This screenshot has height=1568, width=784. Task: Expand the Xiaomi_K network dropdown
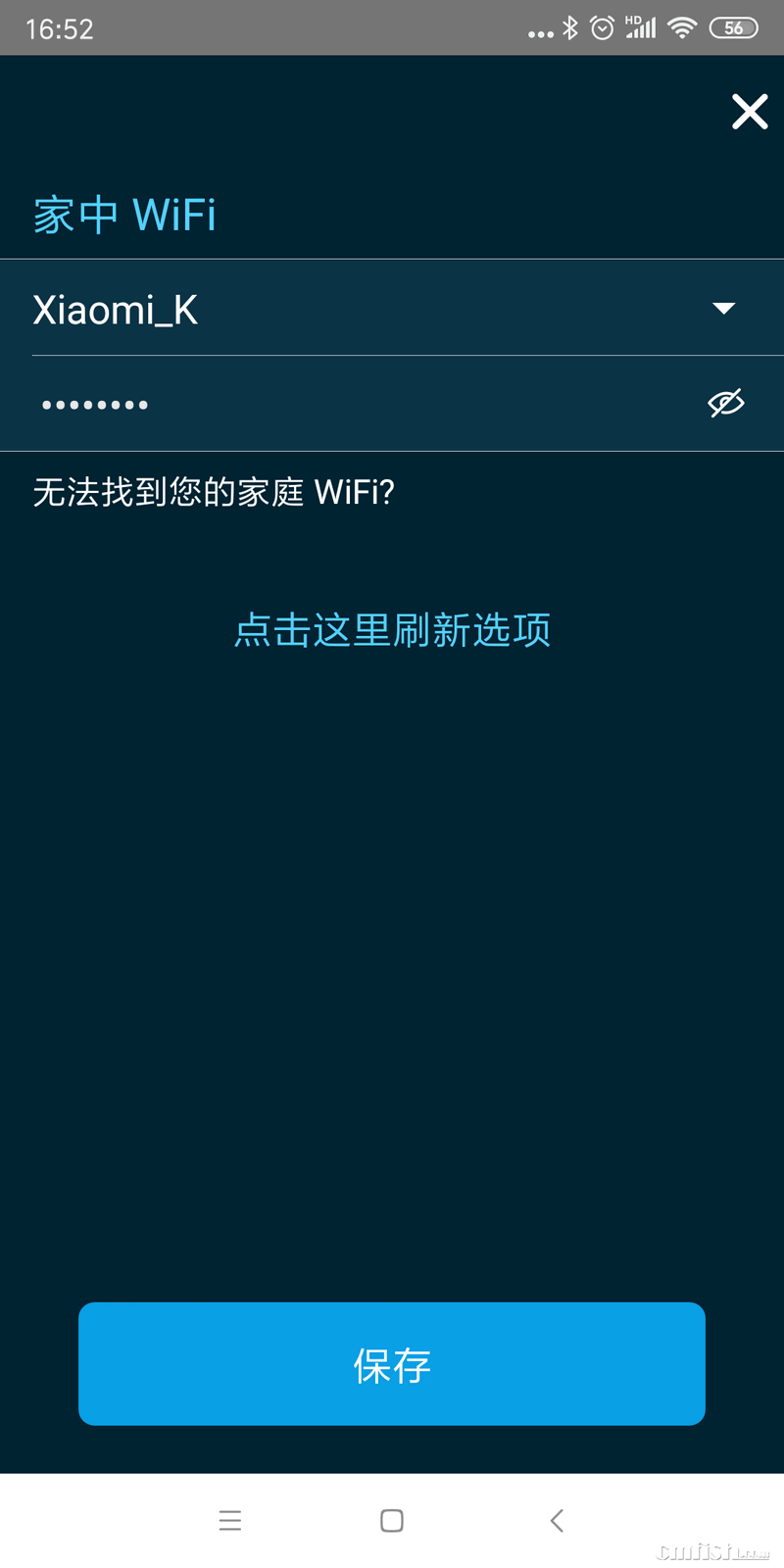pos(723,309)
